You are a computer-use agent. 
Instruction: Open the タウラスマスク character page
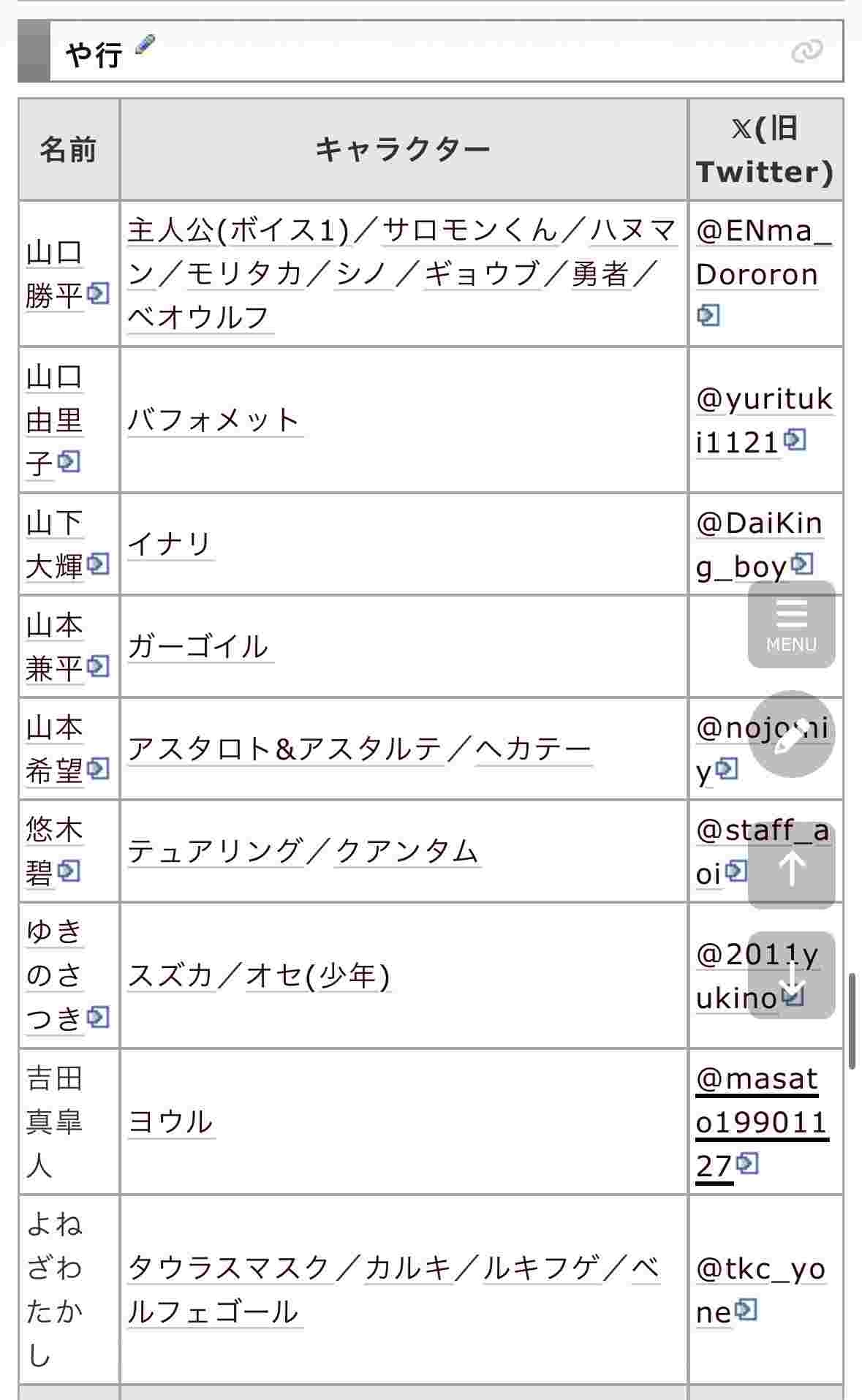(x=228, y=1268)
